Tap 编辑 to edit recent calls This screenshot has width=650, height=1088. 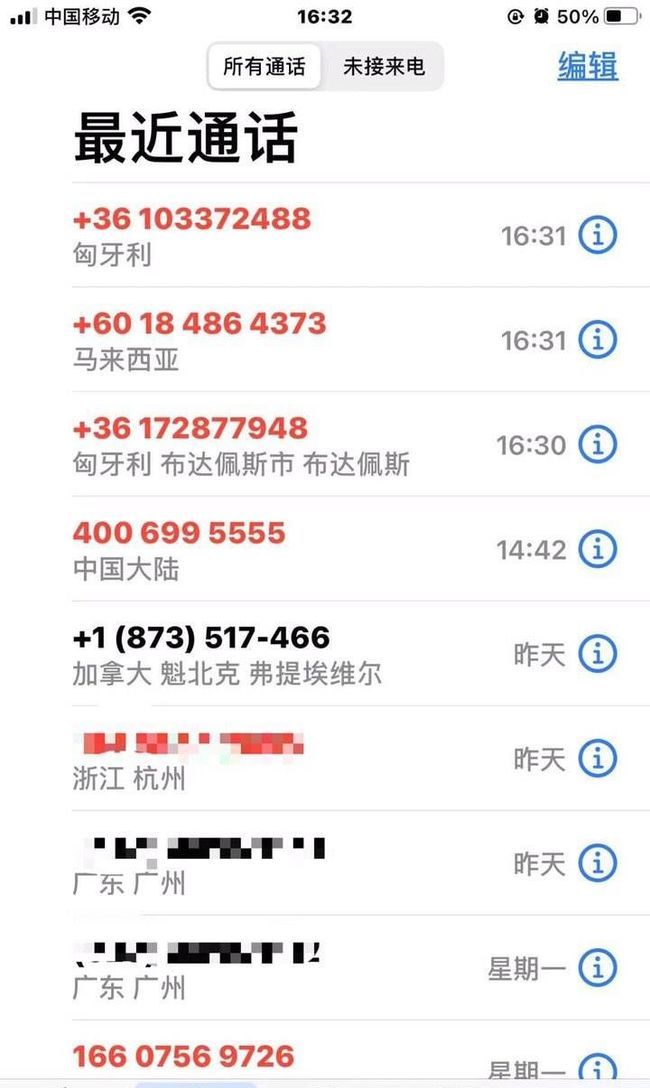[x=587, y=67]
